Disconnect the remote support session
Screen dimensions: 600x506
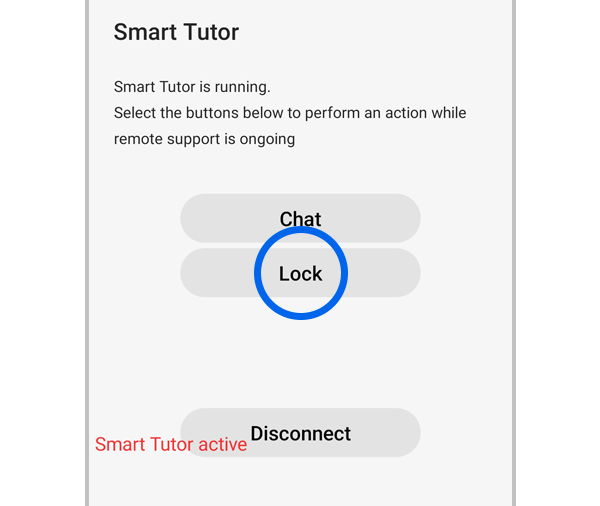pos(300,433)
